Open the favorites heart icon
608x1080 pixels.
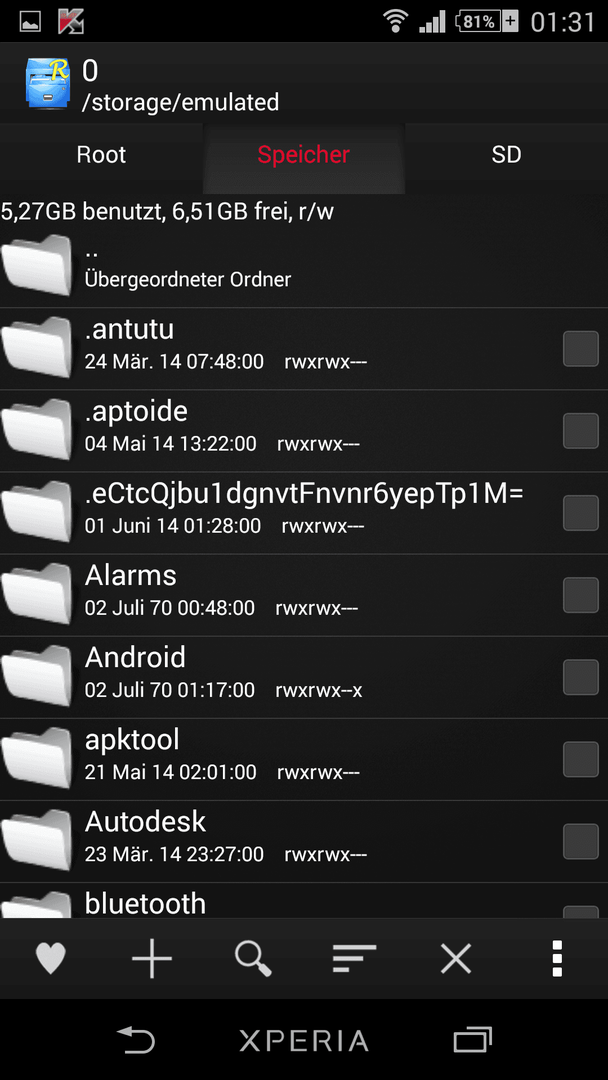(50, 958)
